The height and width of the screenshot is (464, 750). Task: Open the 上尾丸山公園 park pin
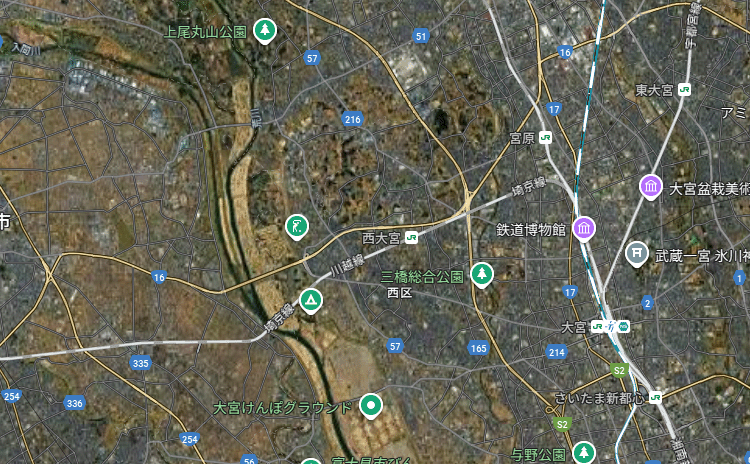(265, 30)
